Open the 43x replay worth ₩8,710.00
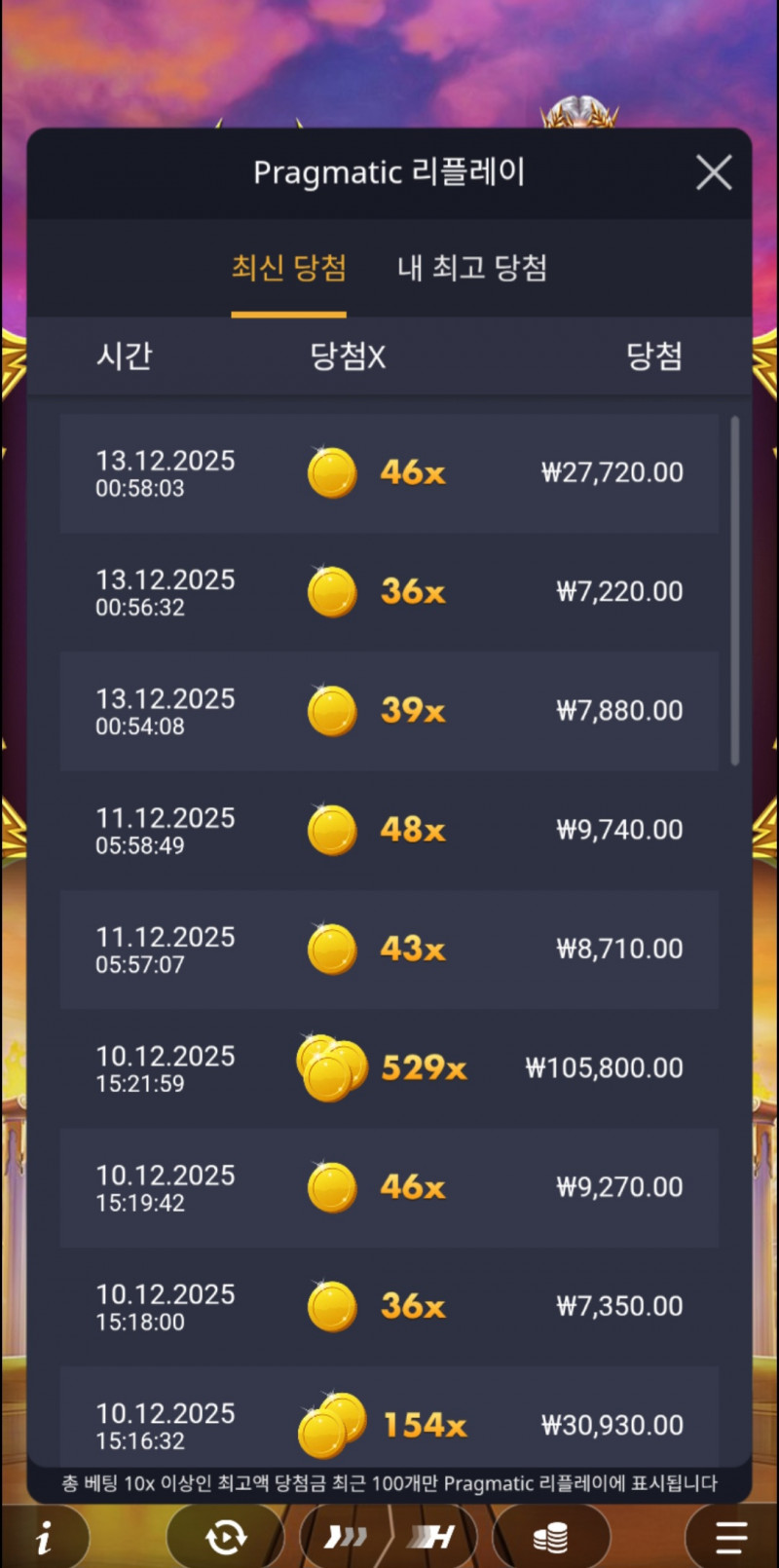Image resolution: width=779 pixels, height=1568 pixels. point(389,950)
